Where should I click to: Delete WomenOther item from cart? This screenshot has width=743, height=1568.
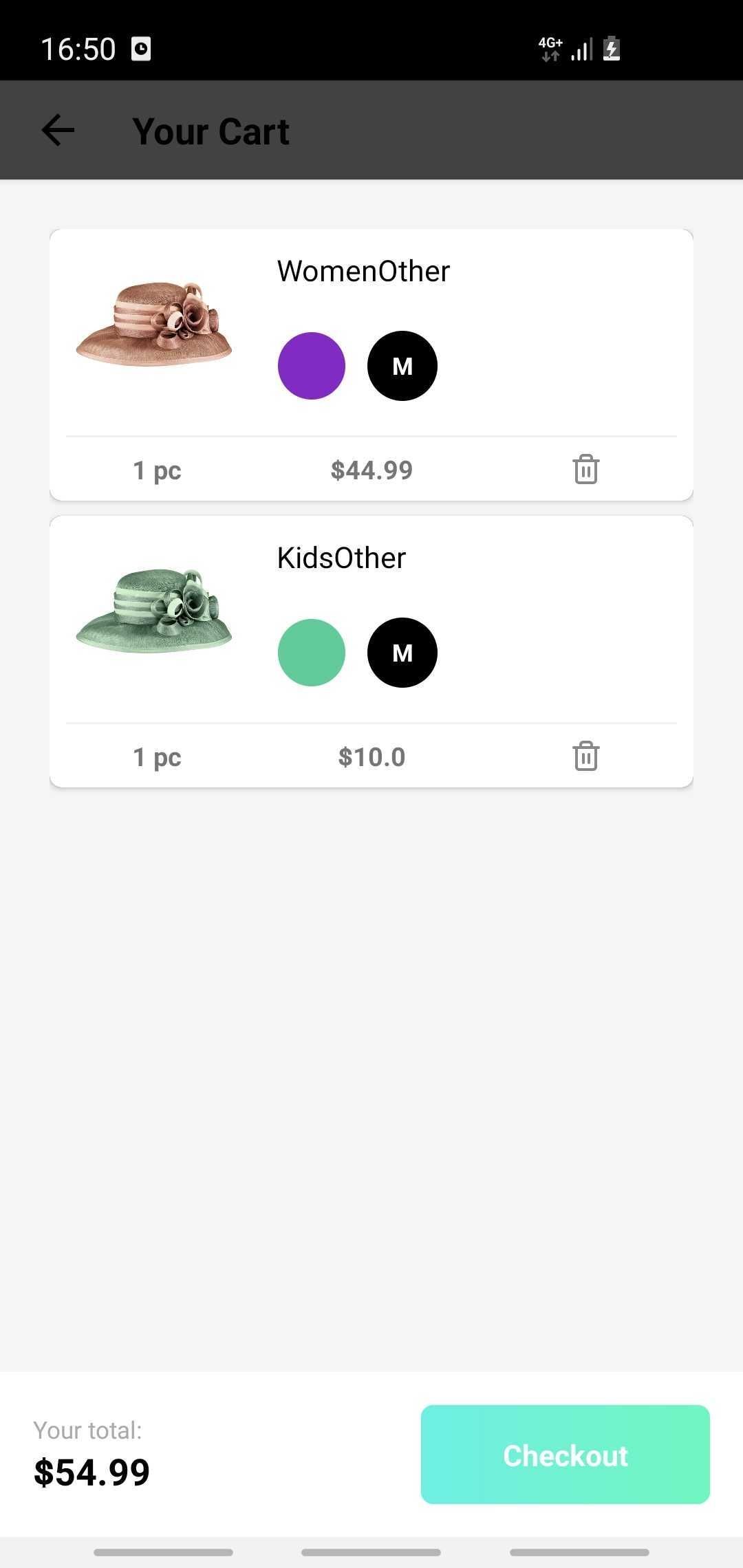point(585,470)
